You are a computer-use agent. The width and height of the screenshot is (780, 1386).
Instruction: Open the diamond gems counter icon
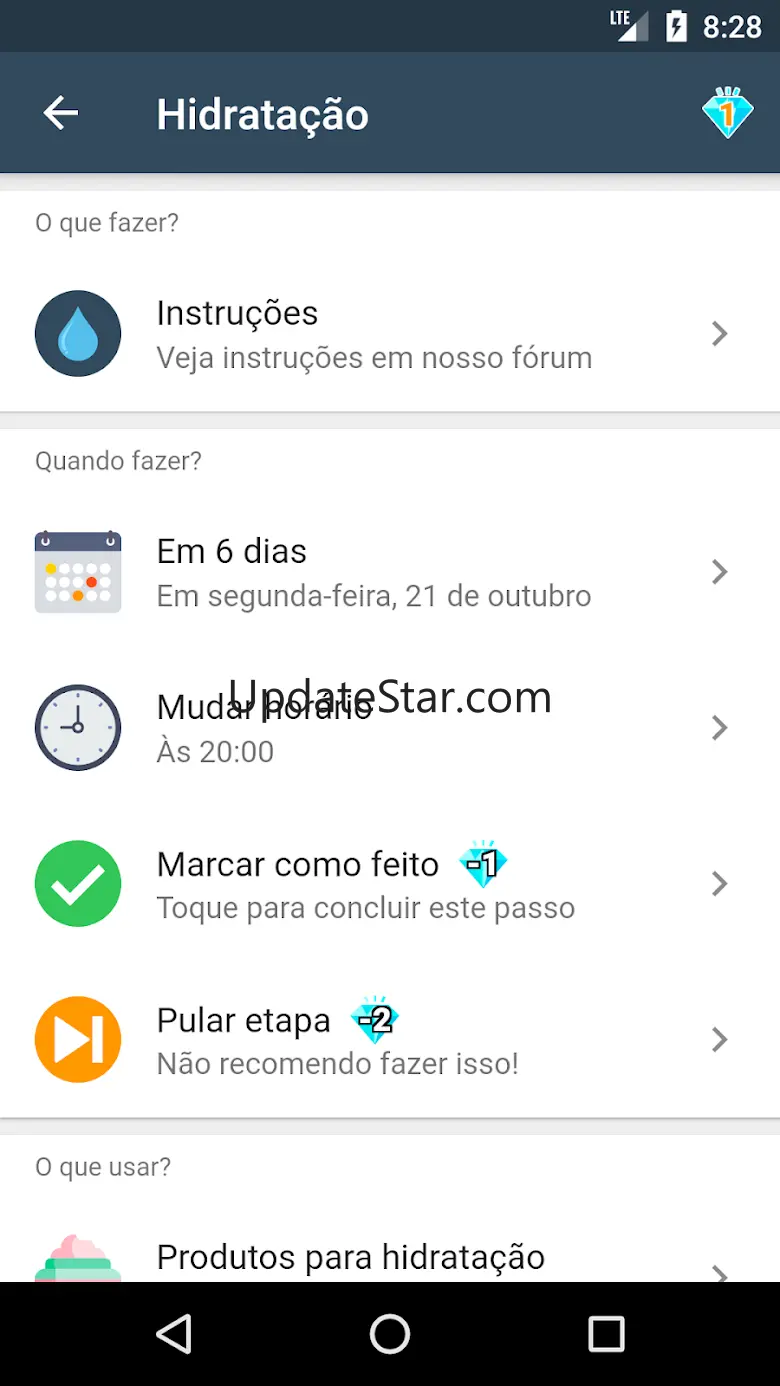tap(727, 113)
